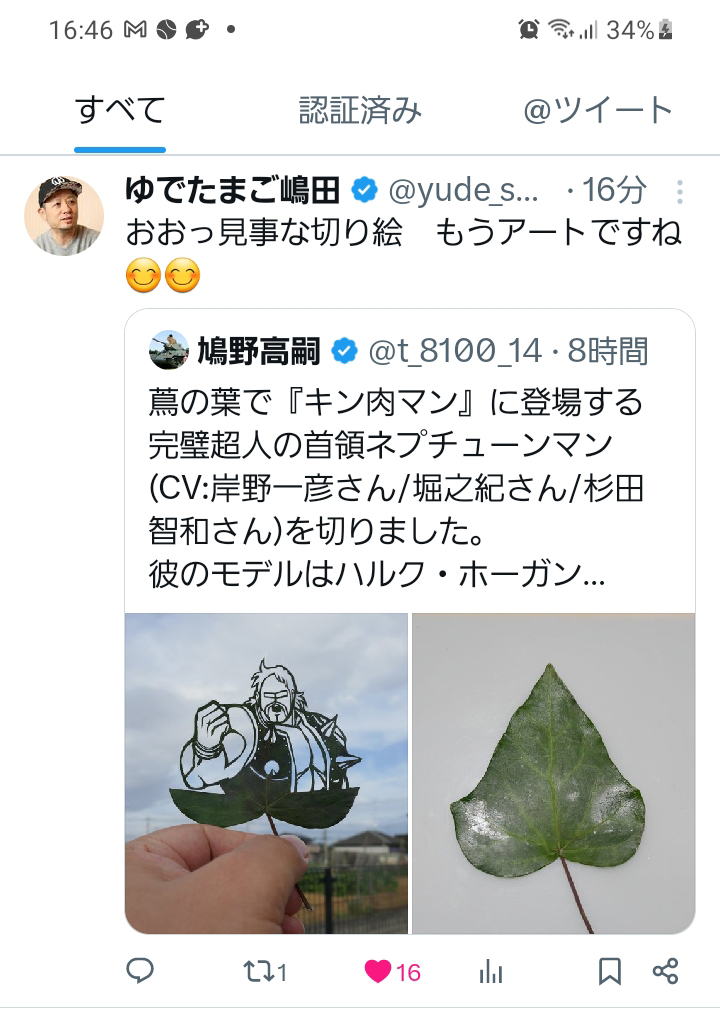Switch to the 認証済み tab
The width and height of the screenshot is (720, 1018).
point(360,110)
